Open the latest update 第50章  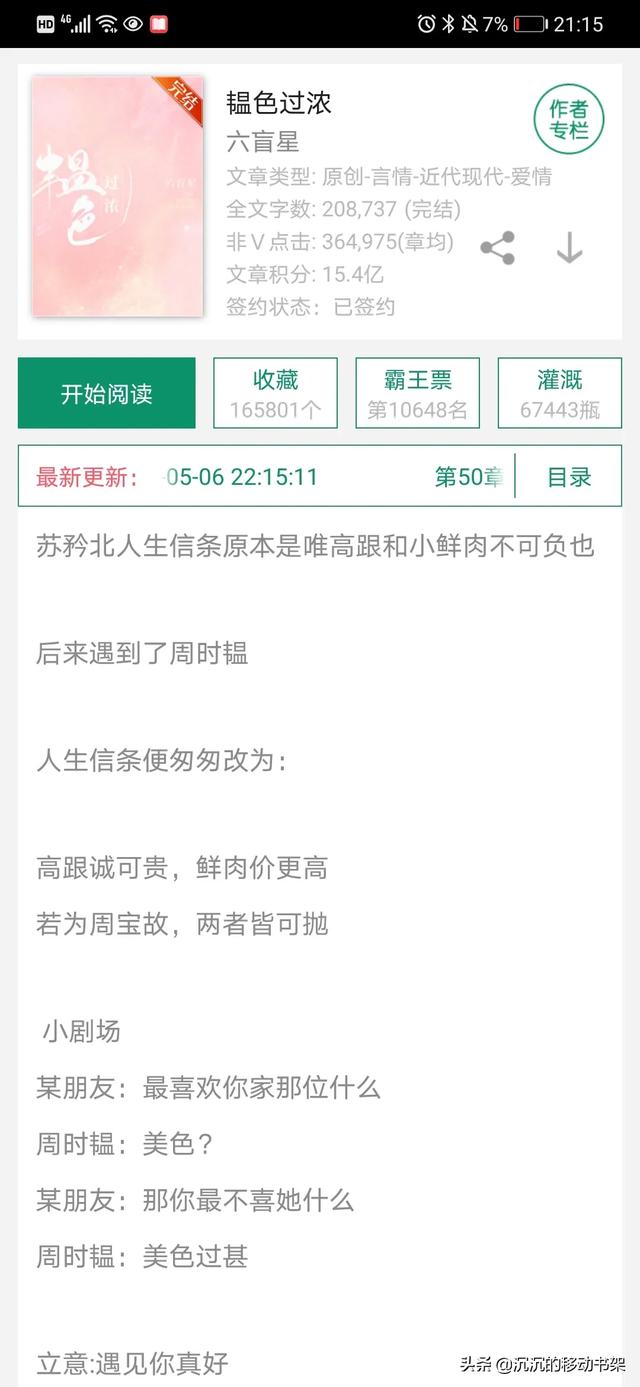(x=467, y=477)
